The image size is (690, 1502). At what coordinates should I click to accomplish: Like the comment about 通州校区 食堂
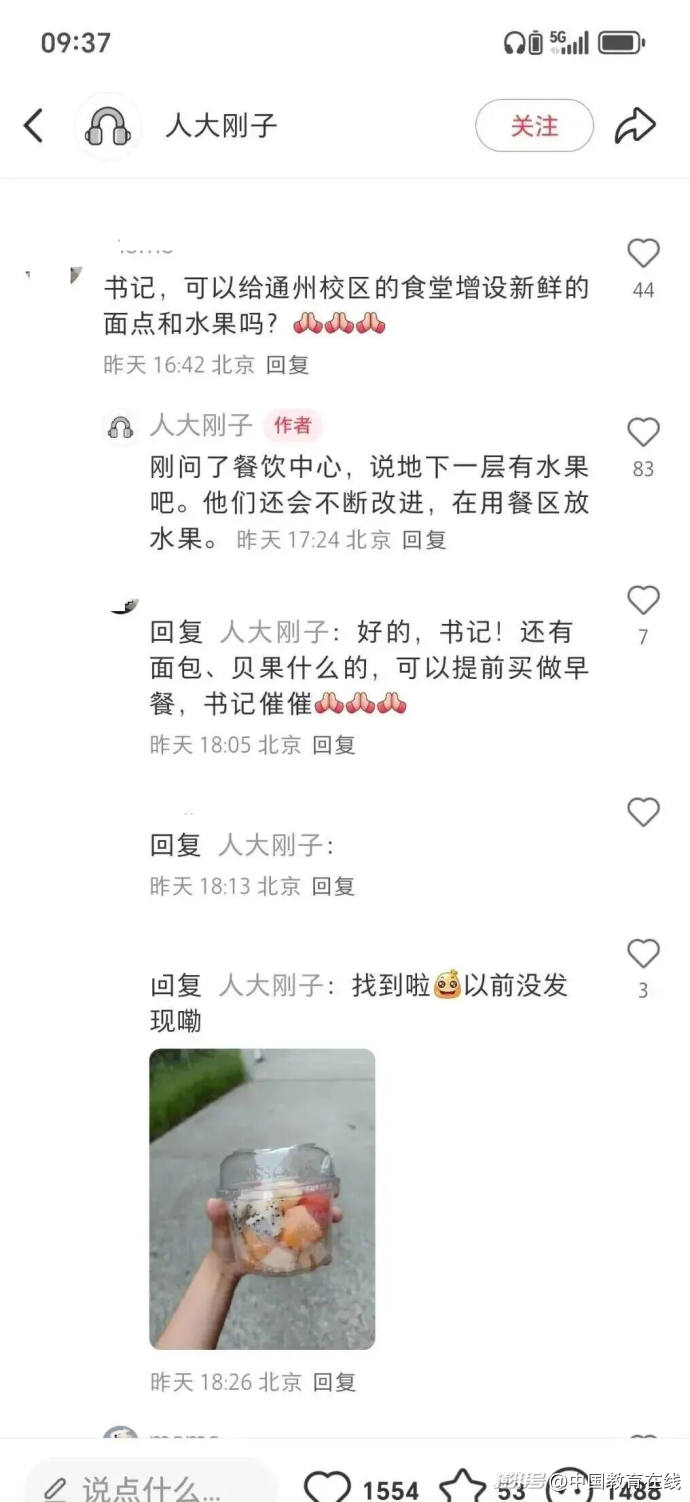point(643,254)
